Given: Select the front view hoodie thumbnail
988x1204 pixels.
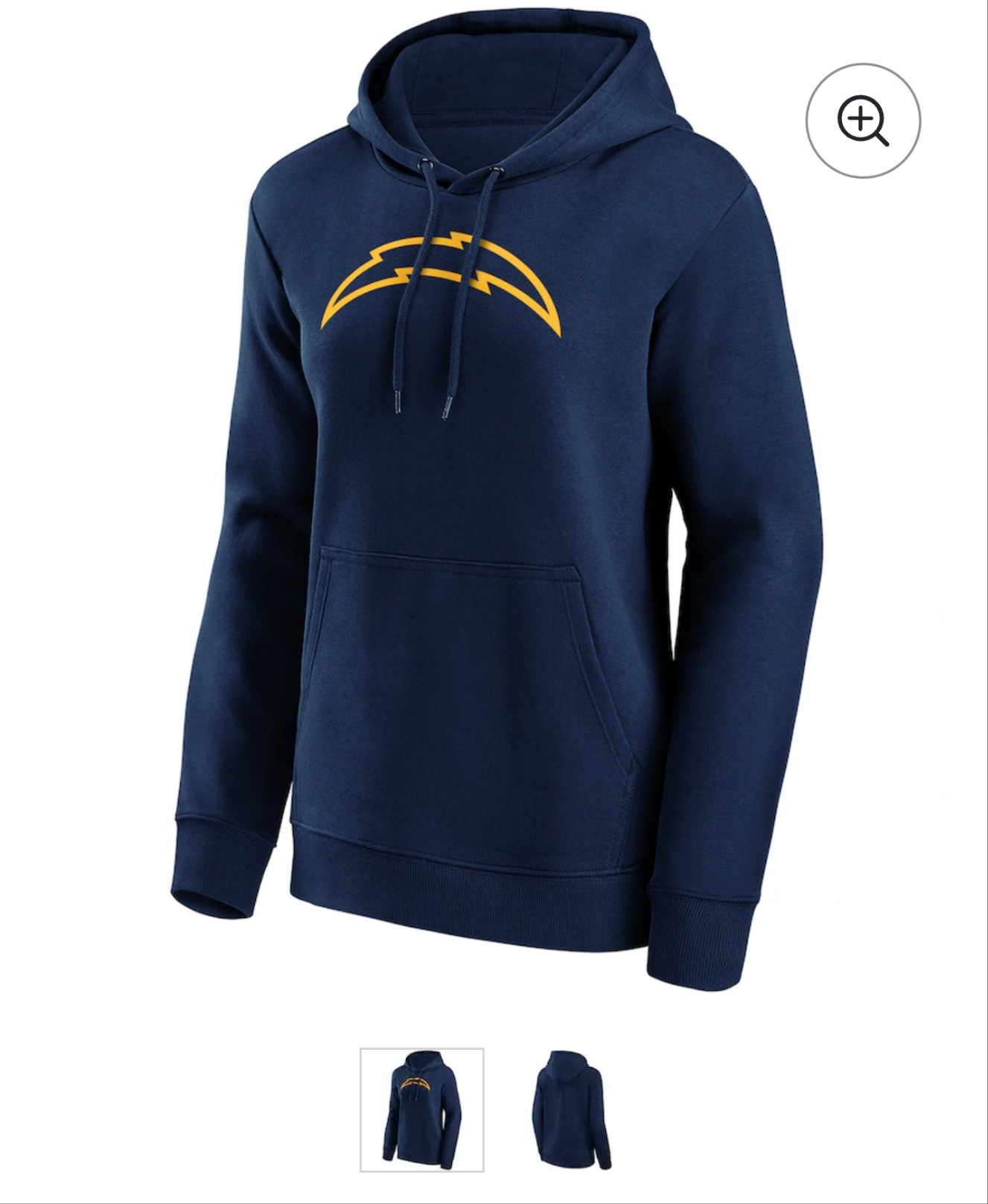Looking at the screenshot, I should click(x=422, y=1109).
